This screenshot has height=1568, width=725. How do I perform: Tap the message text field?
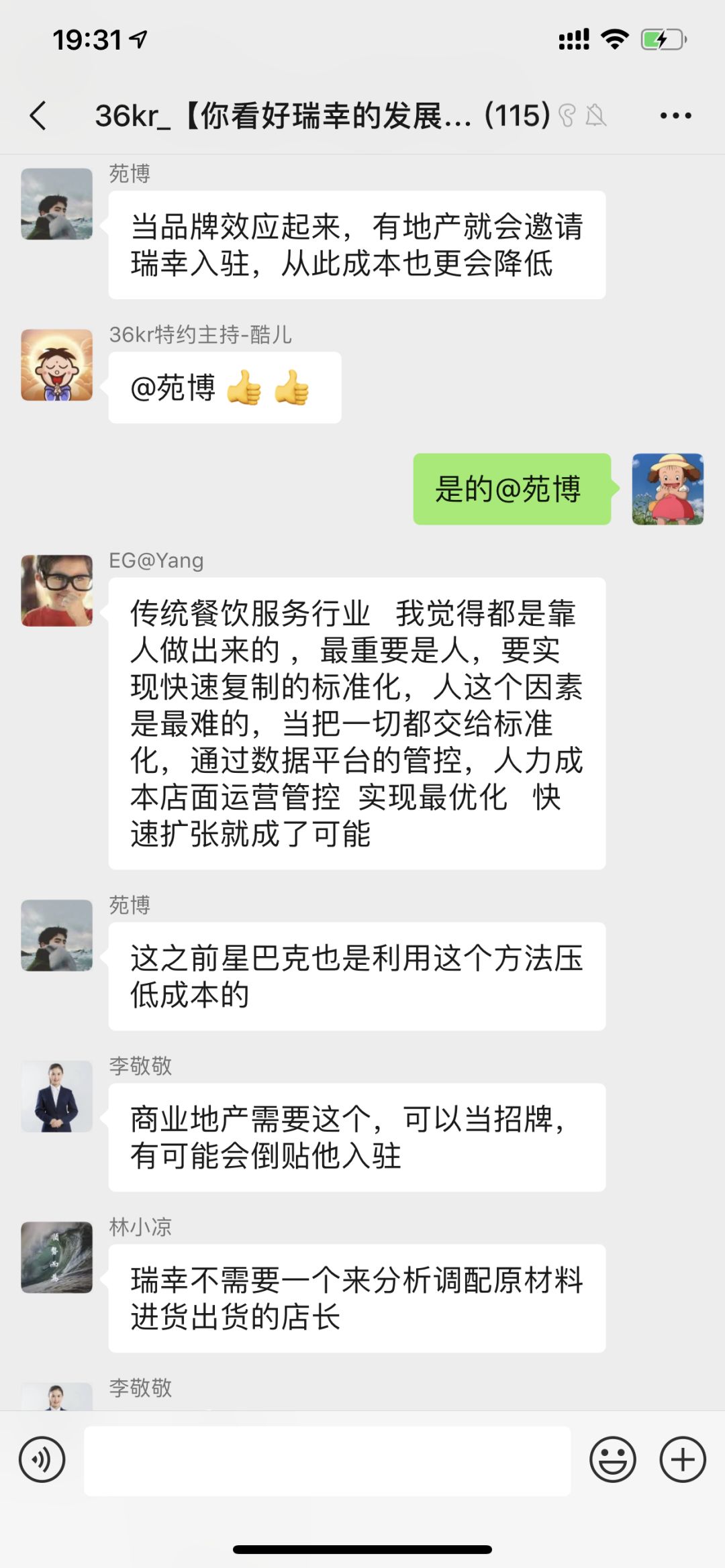(x=327, y=1461)
